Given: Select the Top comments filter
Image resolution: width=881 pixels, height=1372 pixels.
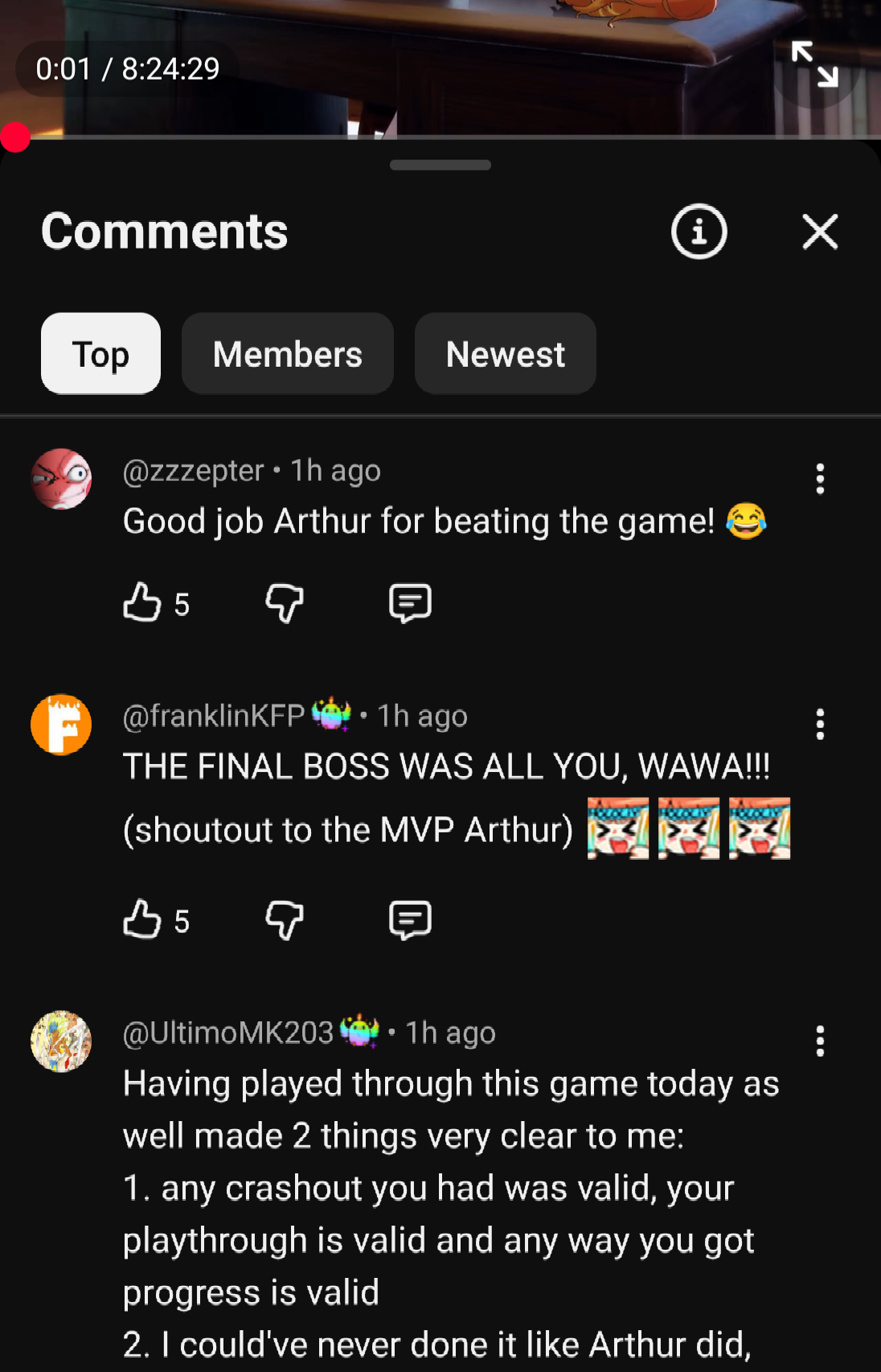Looking at the screenshot, I should pos(100,354).
